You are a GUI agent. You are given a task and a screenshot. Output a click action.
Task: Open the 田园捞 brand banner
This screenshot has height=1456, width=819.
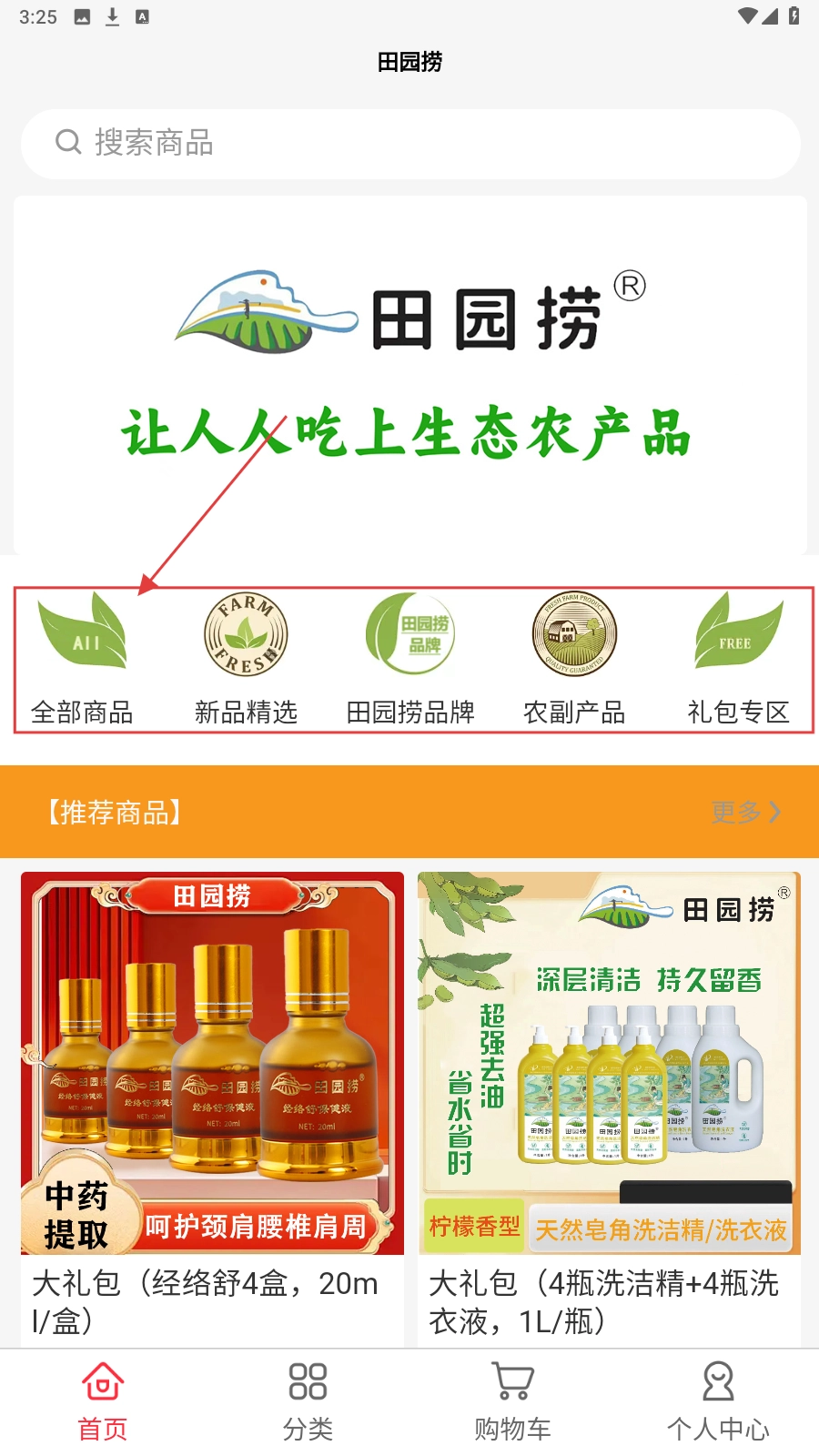409,373
